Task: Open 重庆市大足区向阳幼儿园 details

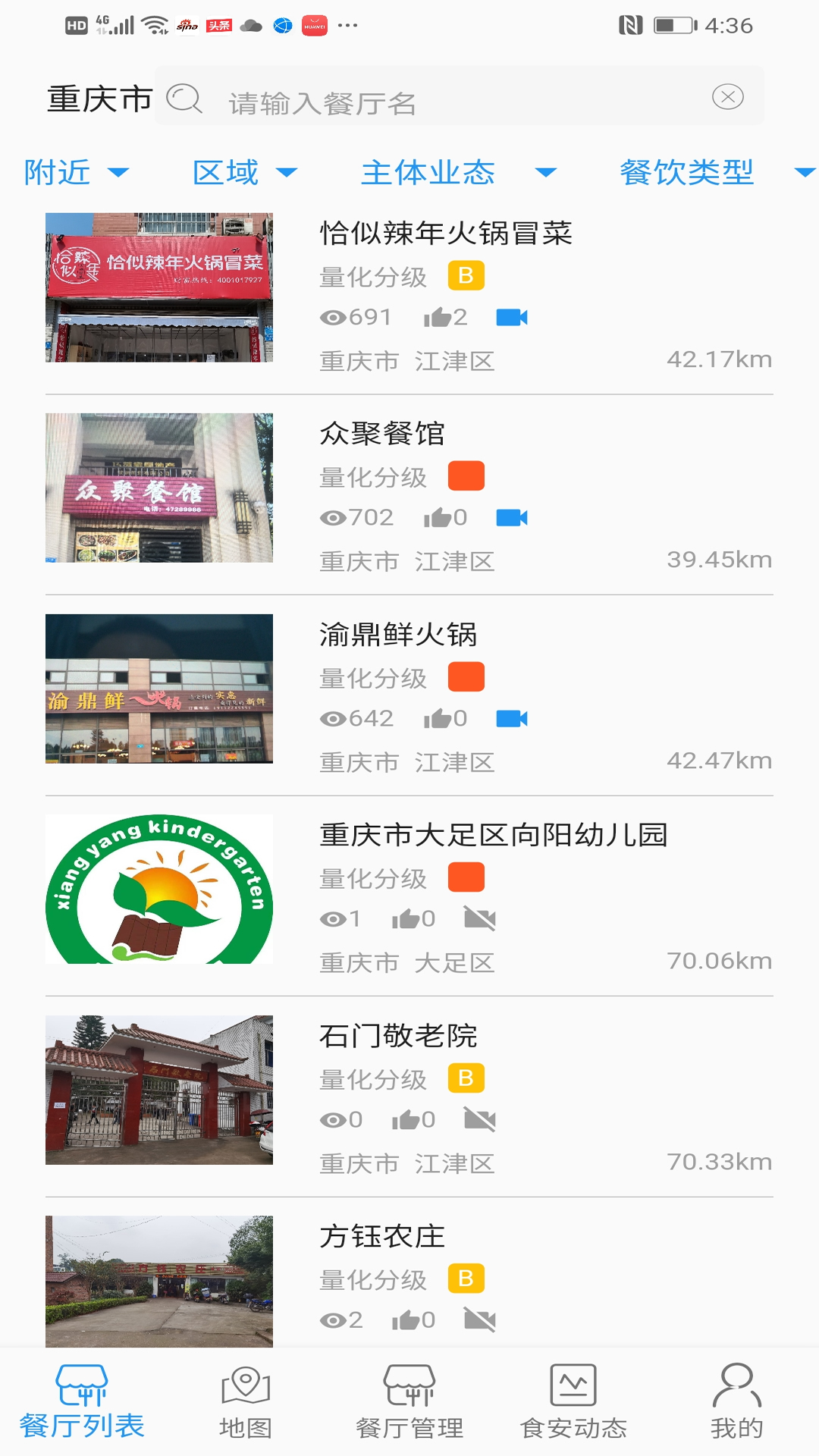Action: [x=493, y=835]
